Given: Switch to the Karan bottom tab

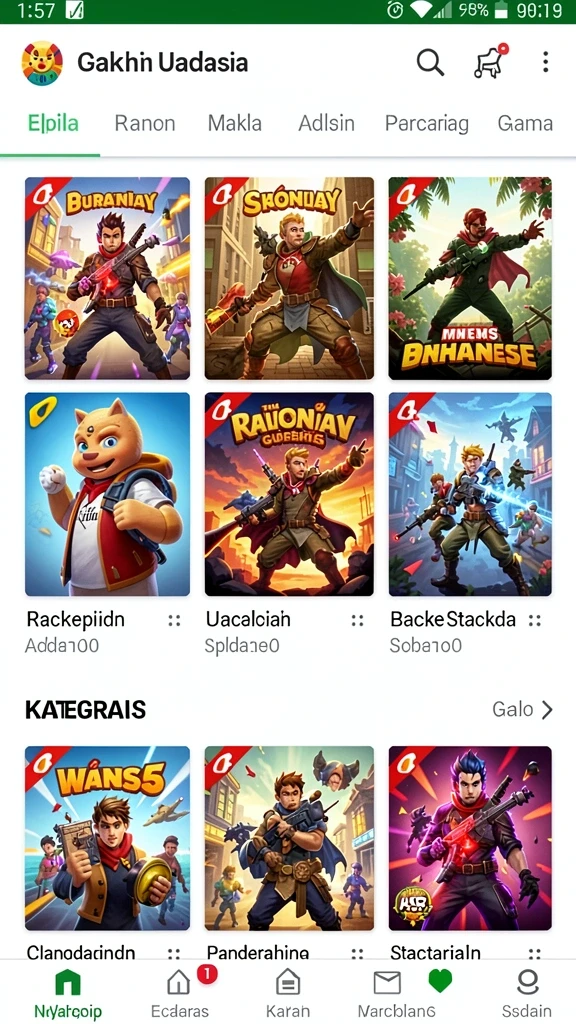Looking at the screenshot, I should [288, 993].
